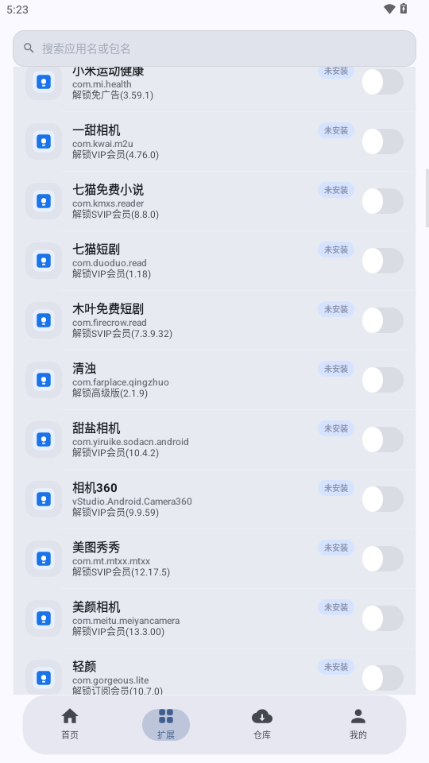
Task: Go to the 我的 tab
Action: click(x=358, y=724)
